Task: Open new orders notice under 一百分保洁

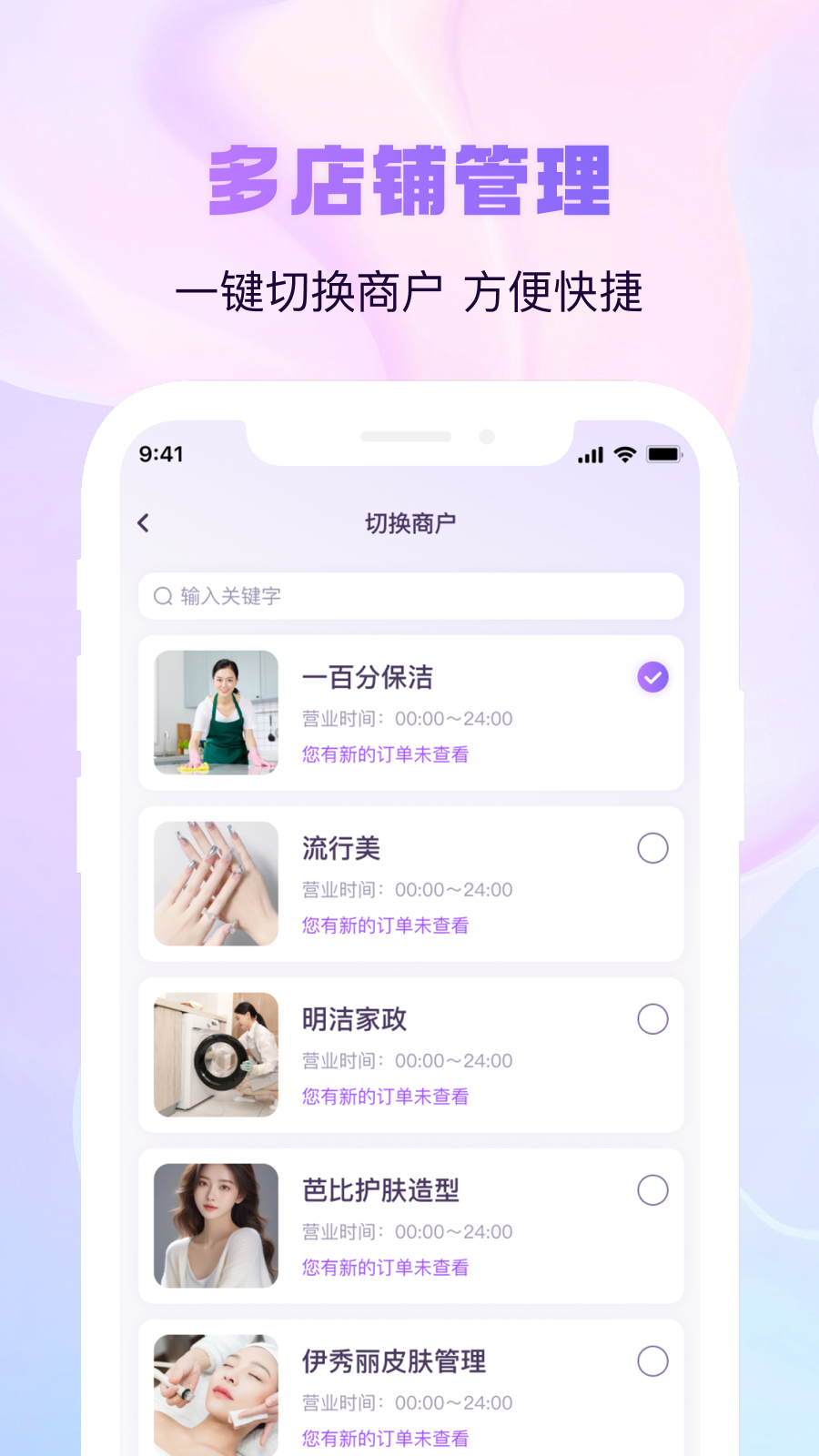Action: (x=384, y=754)
